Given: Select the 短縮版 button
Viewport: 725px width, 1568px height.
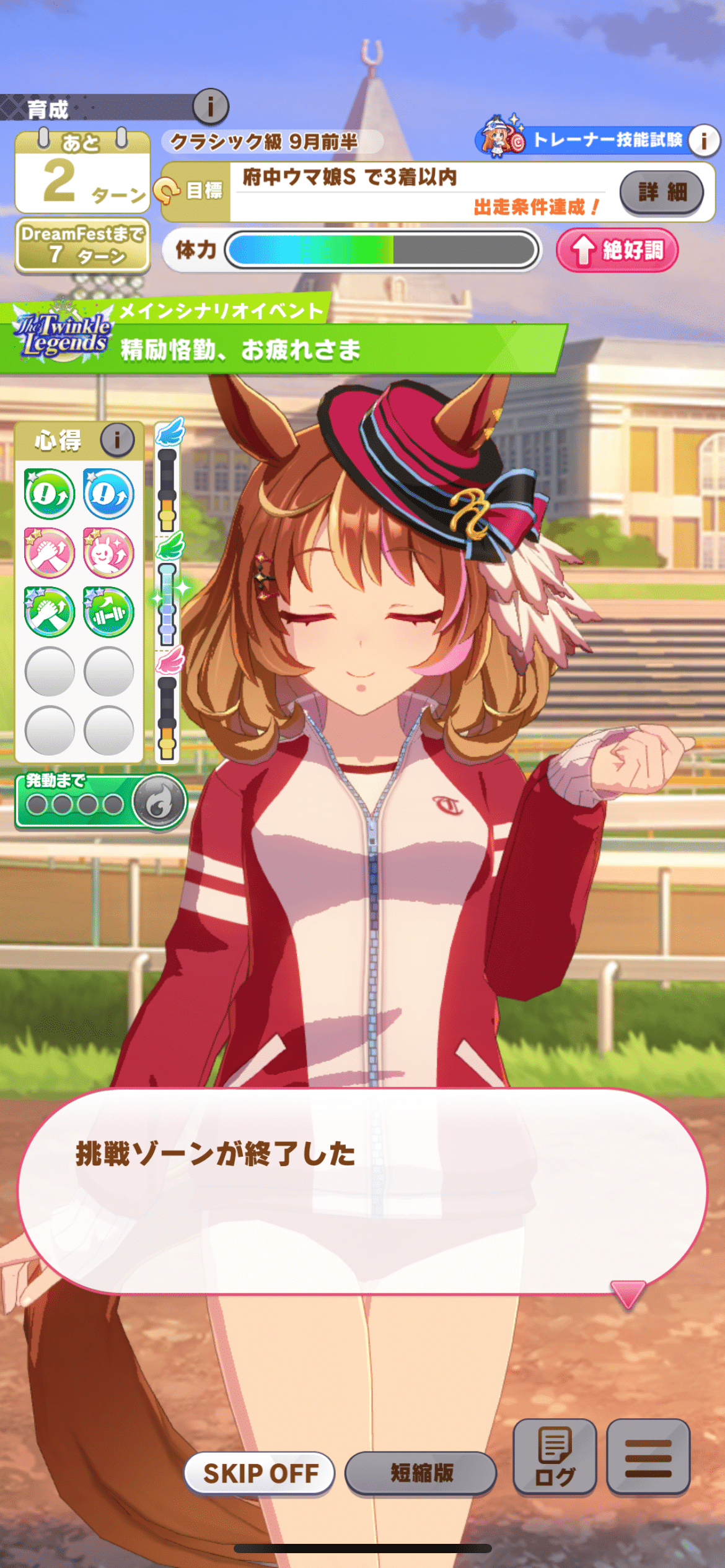Looking at the screenshot, I should [421, 1473].
